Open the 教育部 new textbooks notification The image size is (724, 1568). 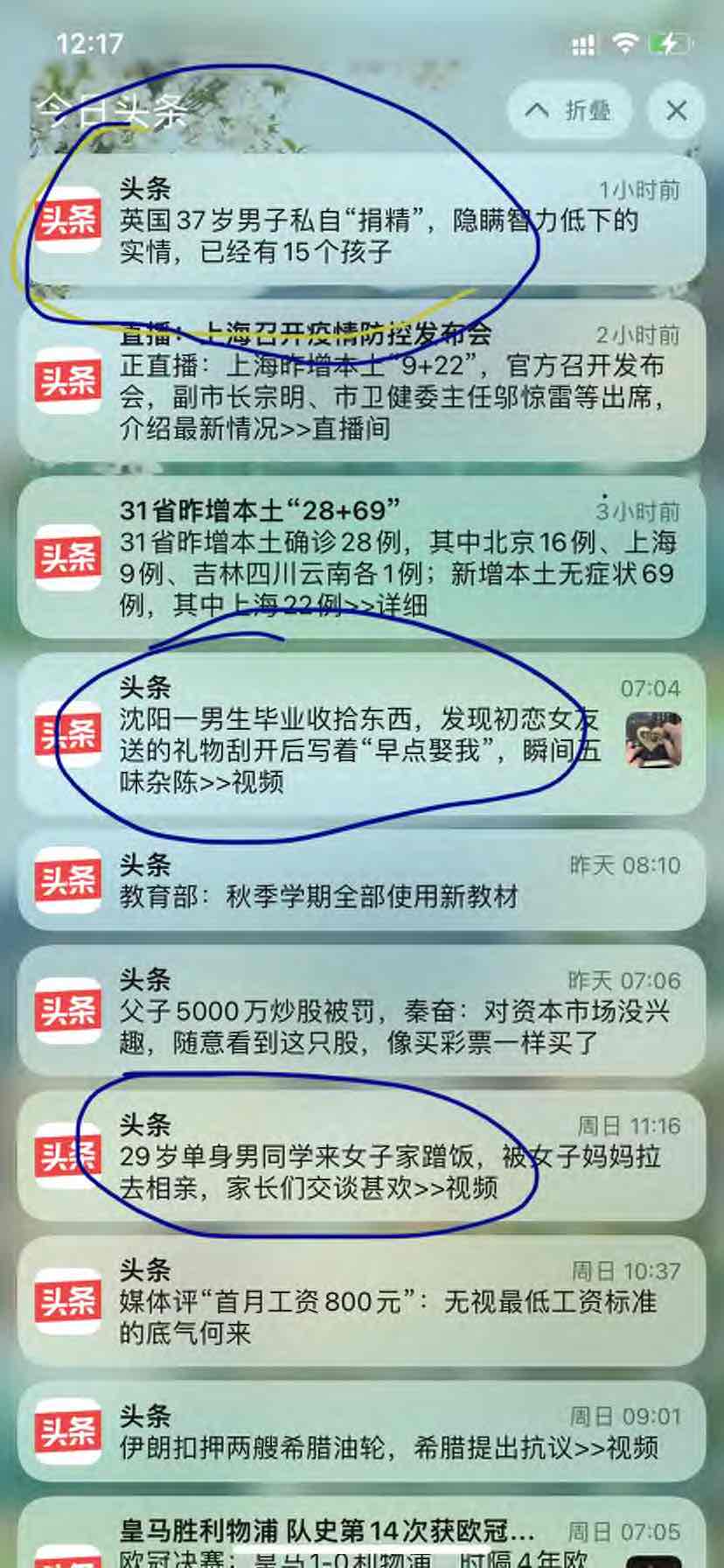coord(361,880)
